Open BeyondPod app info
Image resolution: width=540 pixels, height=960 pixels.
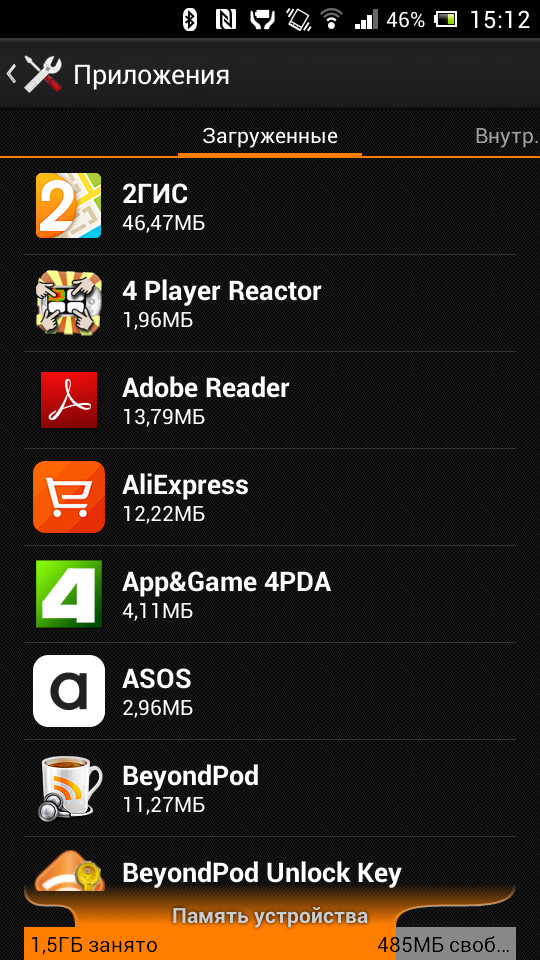pyautogui.click(x=270, y=789)
